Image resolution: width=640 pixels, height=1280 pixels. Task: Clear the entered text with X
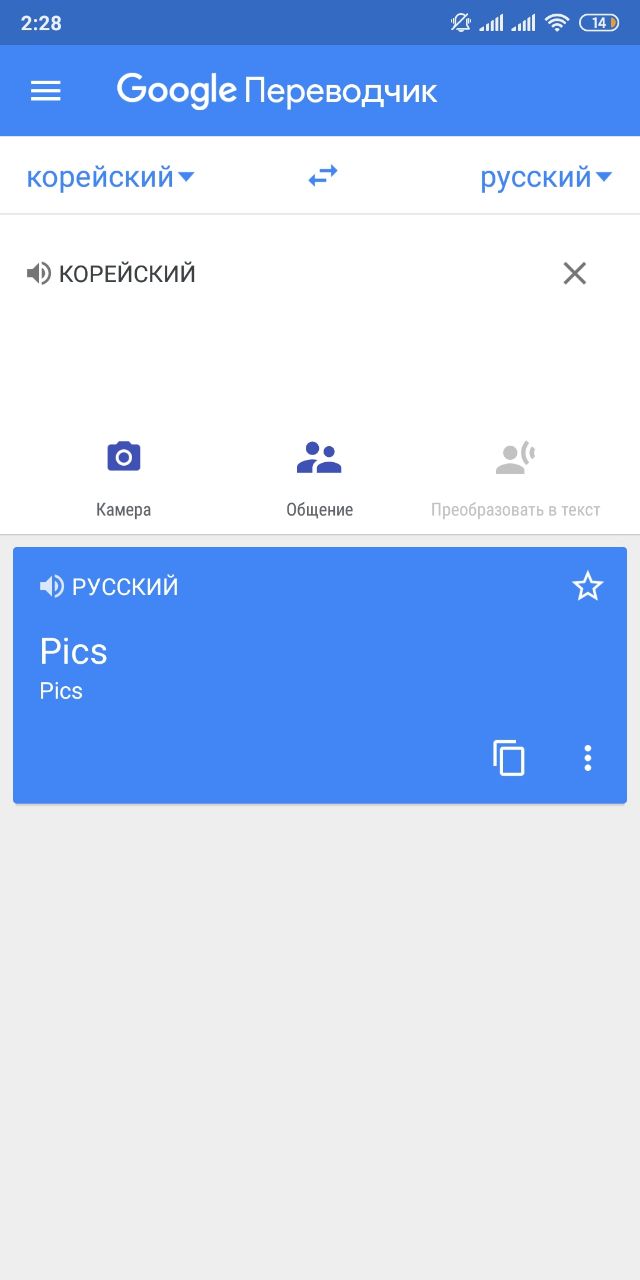click(x=574, y=274)
